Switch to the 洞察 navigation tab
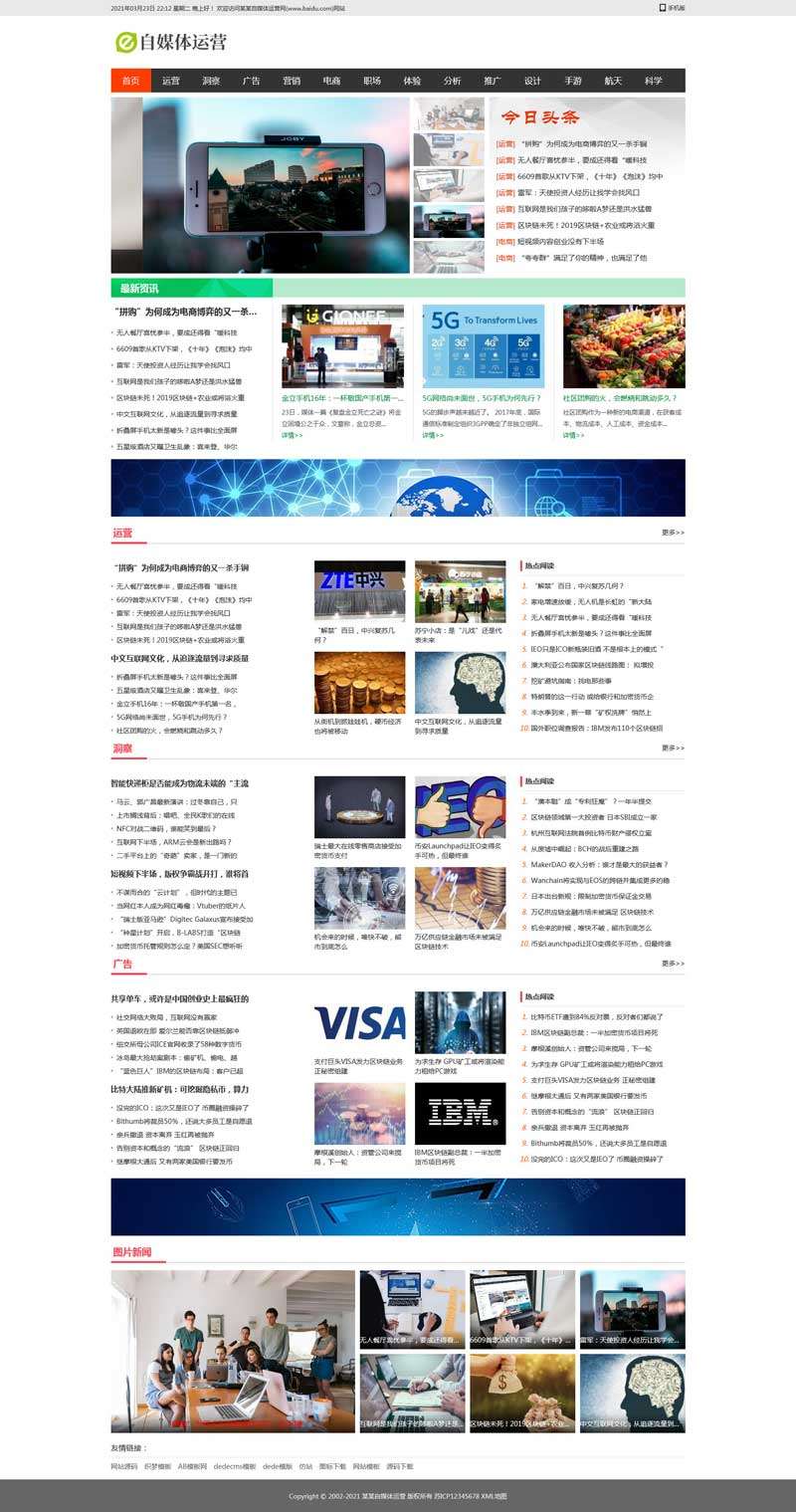 coord(211,81)
